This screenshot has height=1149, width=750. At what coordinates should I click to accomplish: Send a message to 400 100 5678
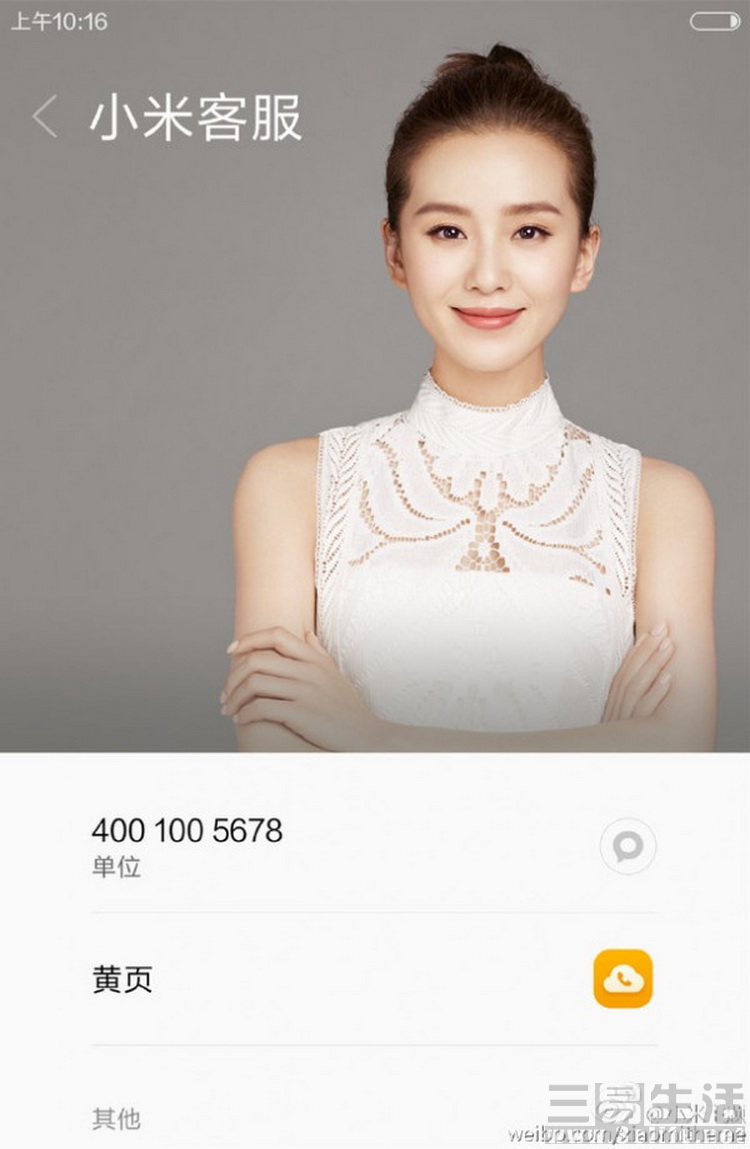(628, 847)
